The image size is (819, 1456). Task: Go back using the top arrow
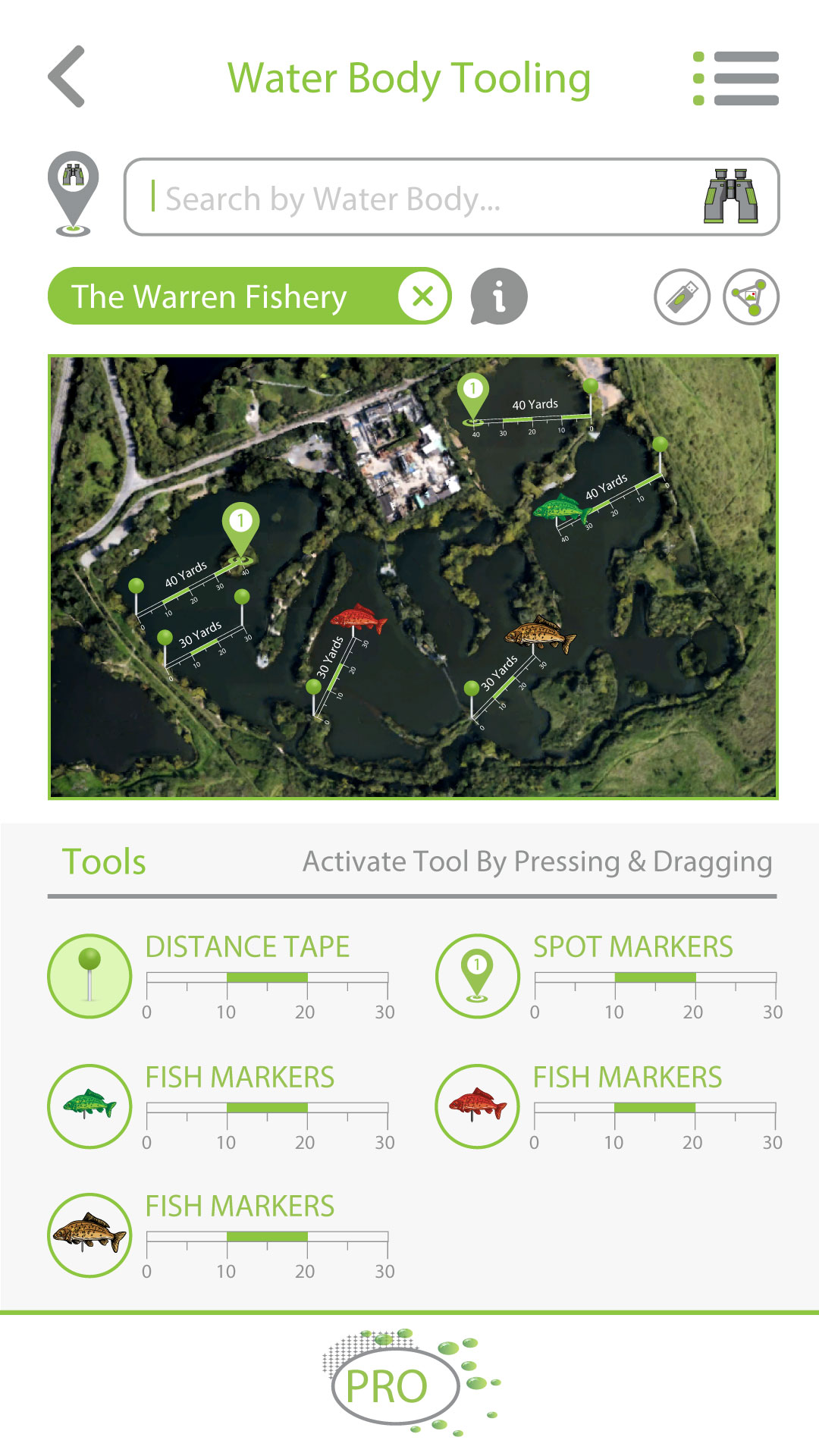pos(67,77)
